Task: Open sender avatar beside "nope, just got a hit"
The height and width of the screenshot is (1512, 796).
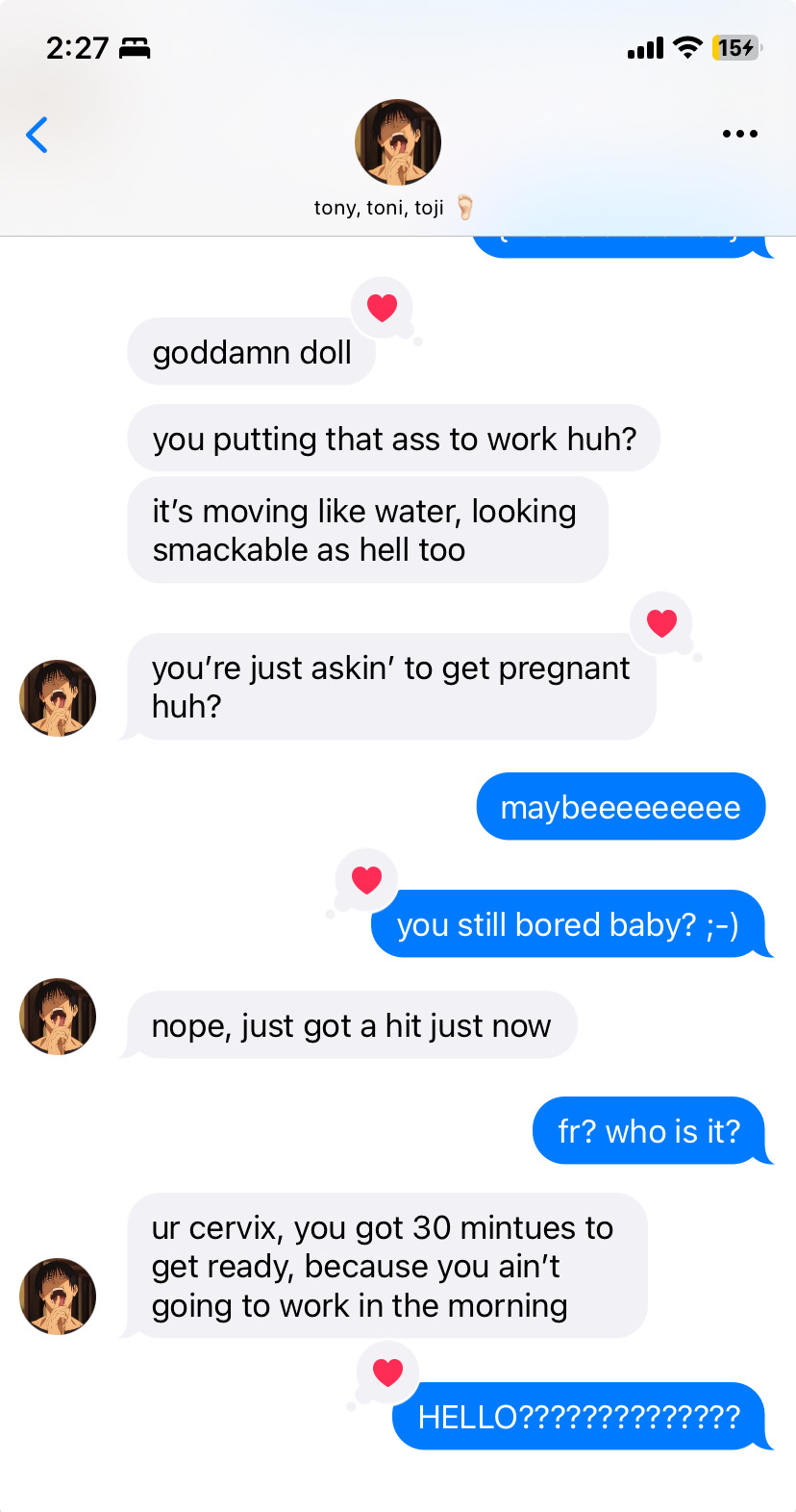Action: click(58, 1017)
